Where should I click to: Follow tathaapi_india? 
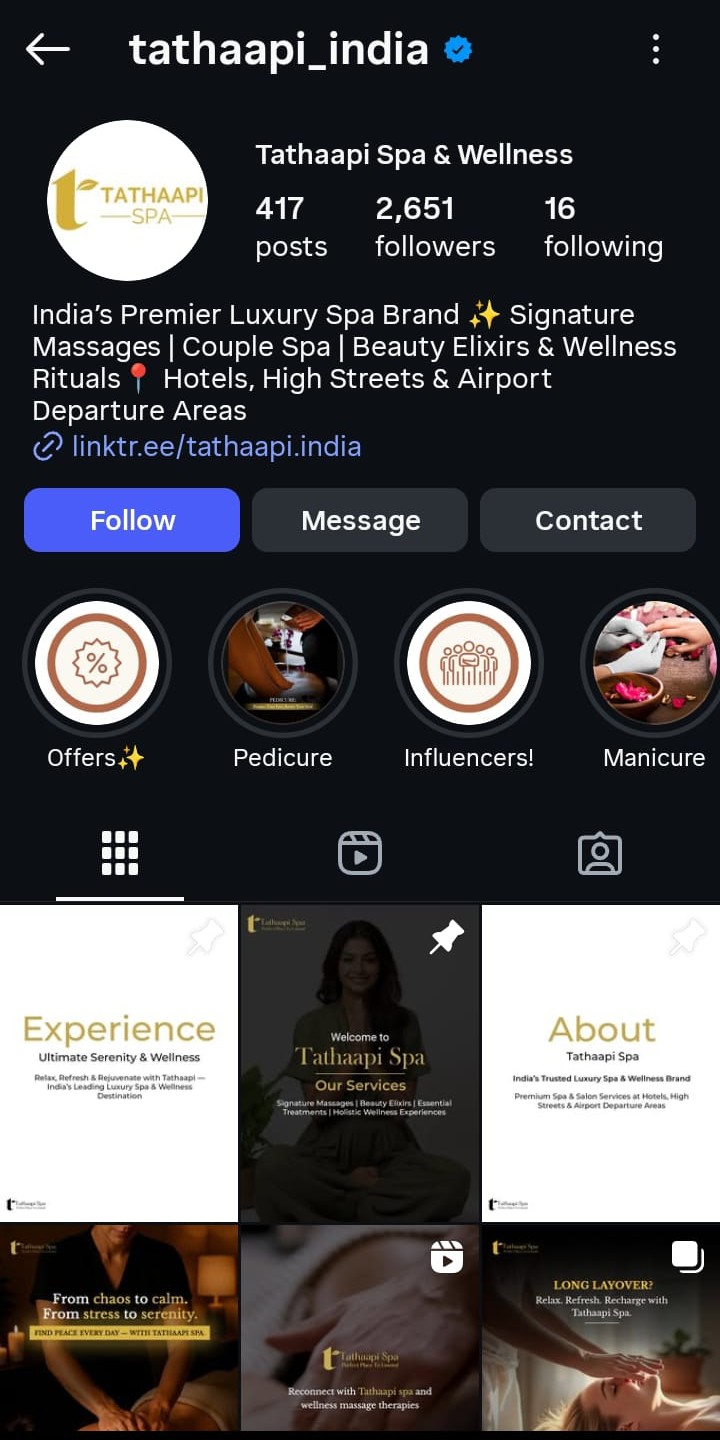[x=132, y=520]
